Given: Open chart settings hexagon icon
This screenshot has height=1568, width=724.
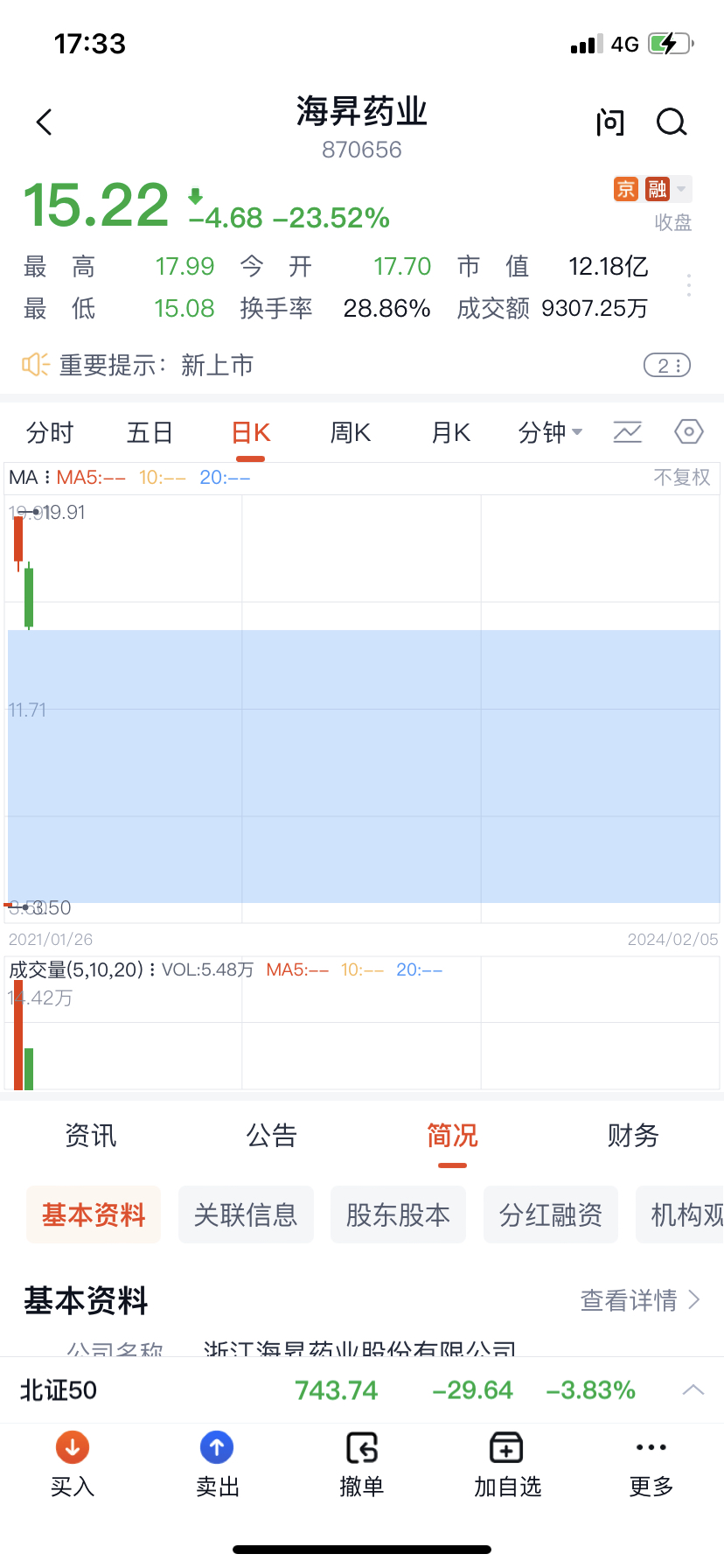Looking at the screenshot, I should [689, 431].
